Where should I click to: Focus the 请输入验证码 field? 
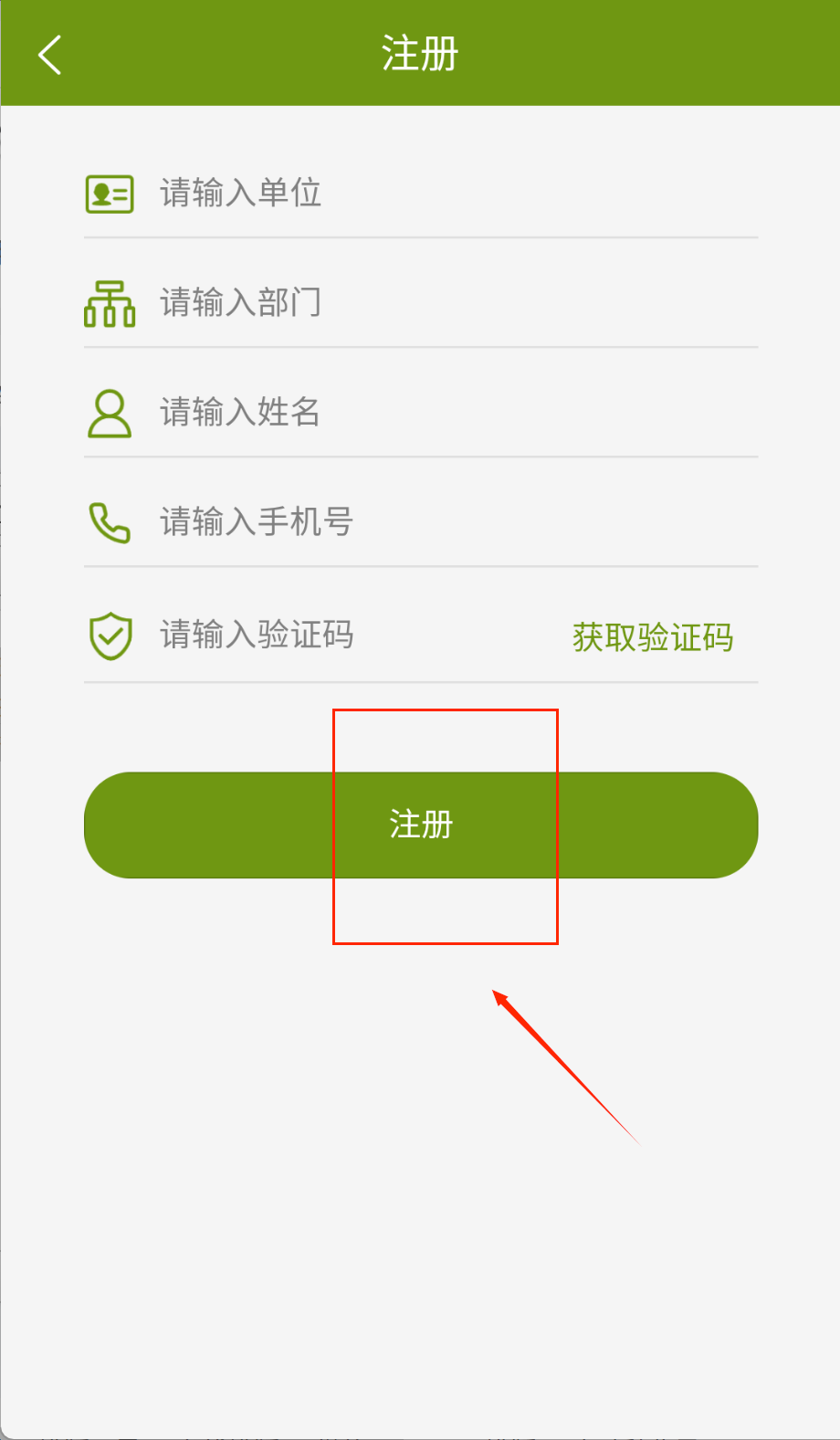pyautogui.click(x=347, y=635)
